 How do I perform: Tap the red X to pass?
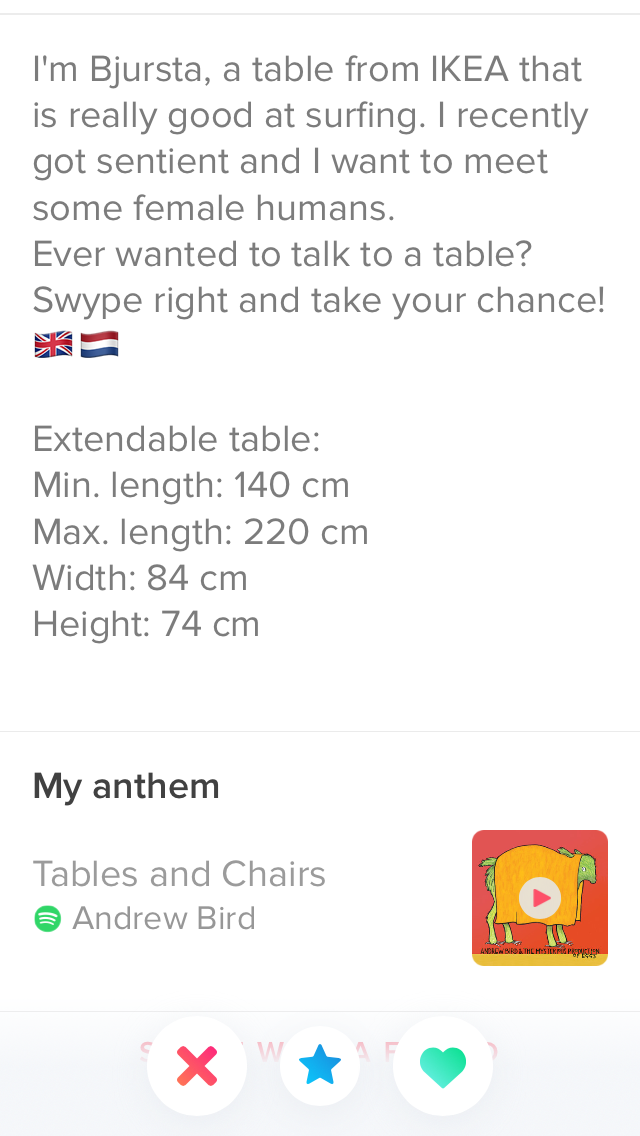(x=197, y=1066)
